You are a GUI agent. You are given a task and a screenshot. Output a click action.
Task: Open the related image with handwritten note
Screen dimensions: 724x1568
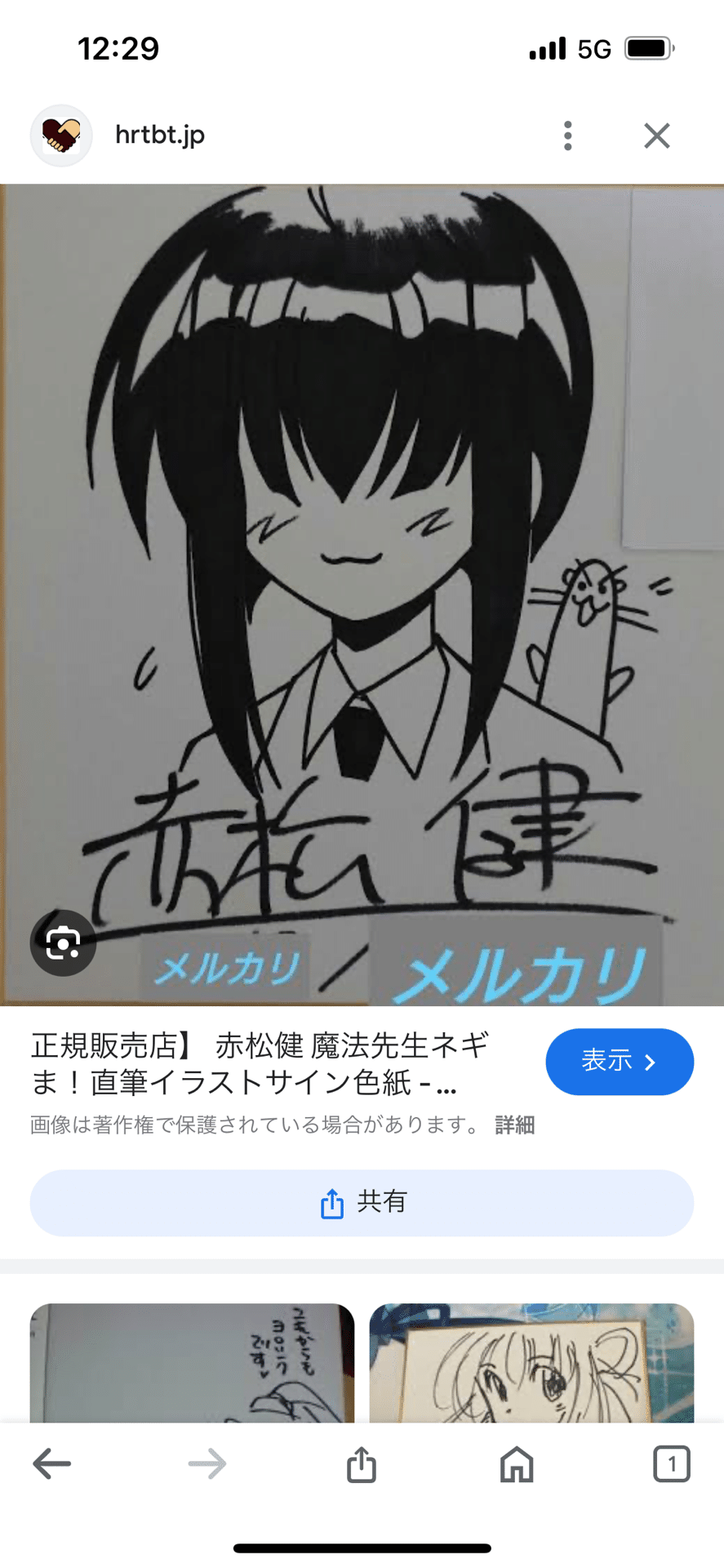[x=192, y=1362]
